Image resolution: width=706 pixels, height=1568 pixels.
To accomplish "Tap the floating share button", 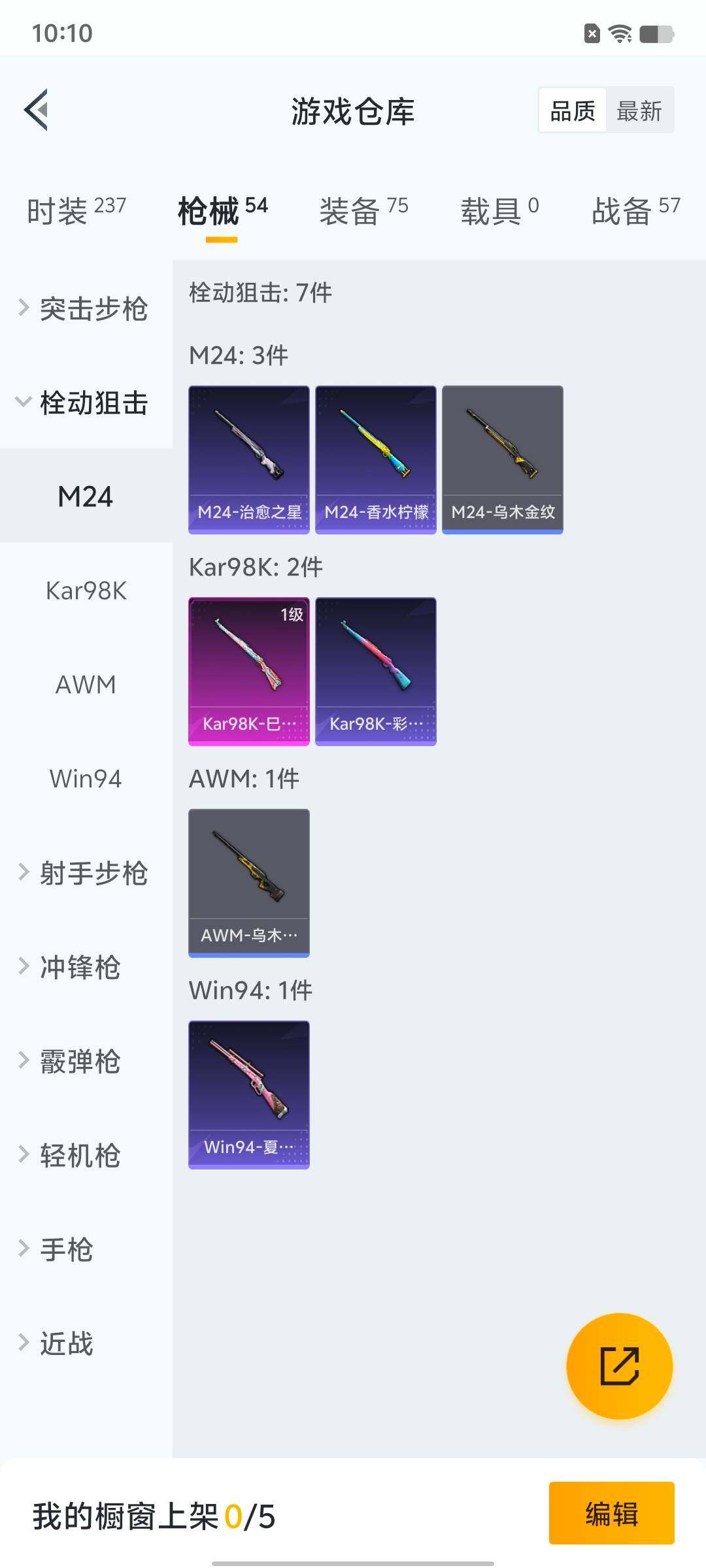I will tap(619, 1366).
